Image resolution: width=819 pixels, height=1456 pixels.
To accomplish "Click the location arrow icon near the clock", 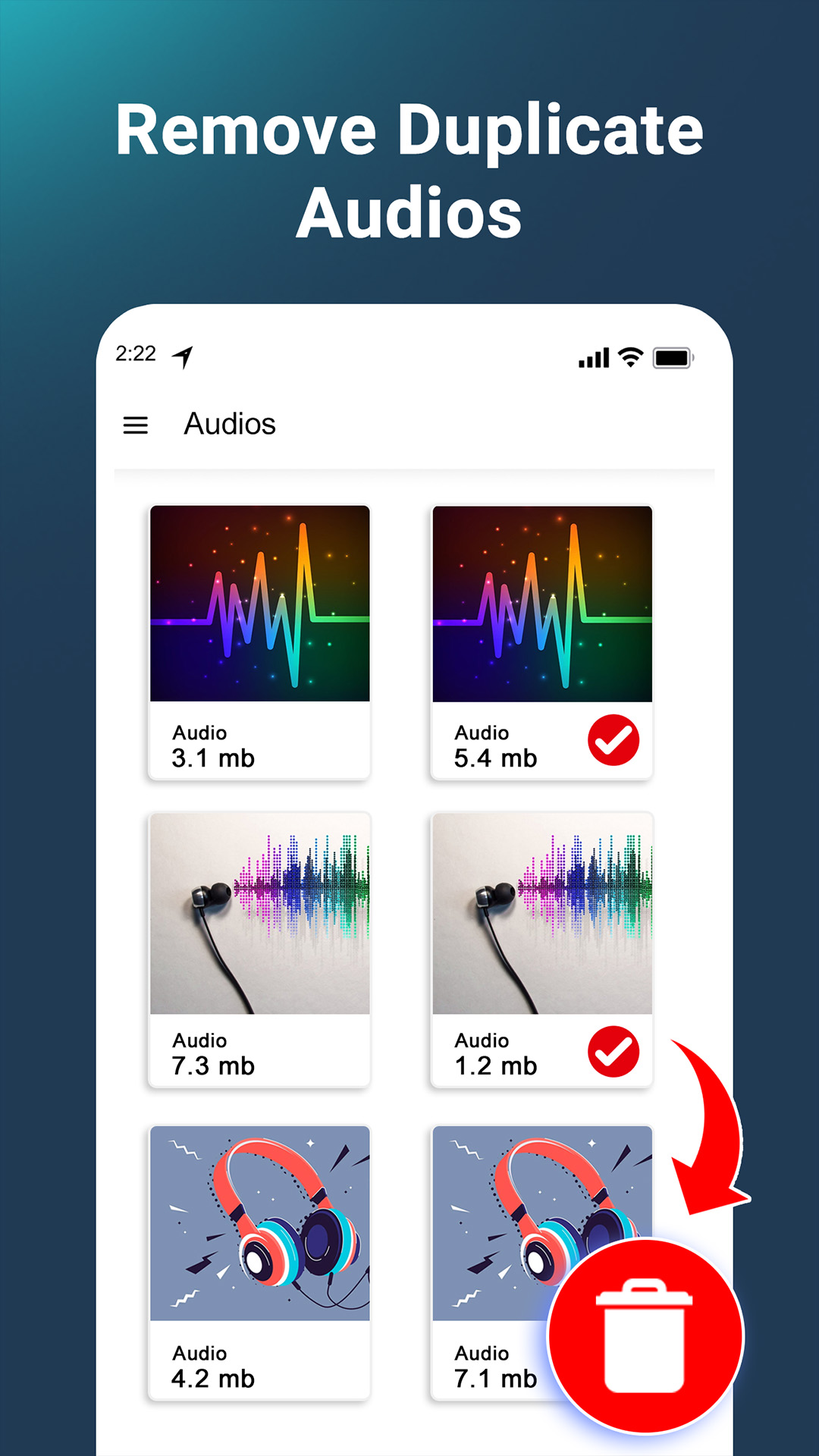I will click(182, 355).
